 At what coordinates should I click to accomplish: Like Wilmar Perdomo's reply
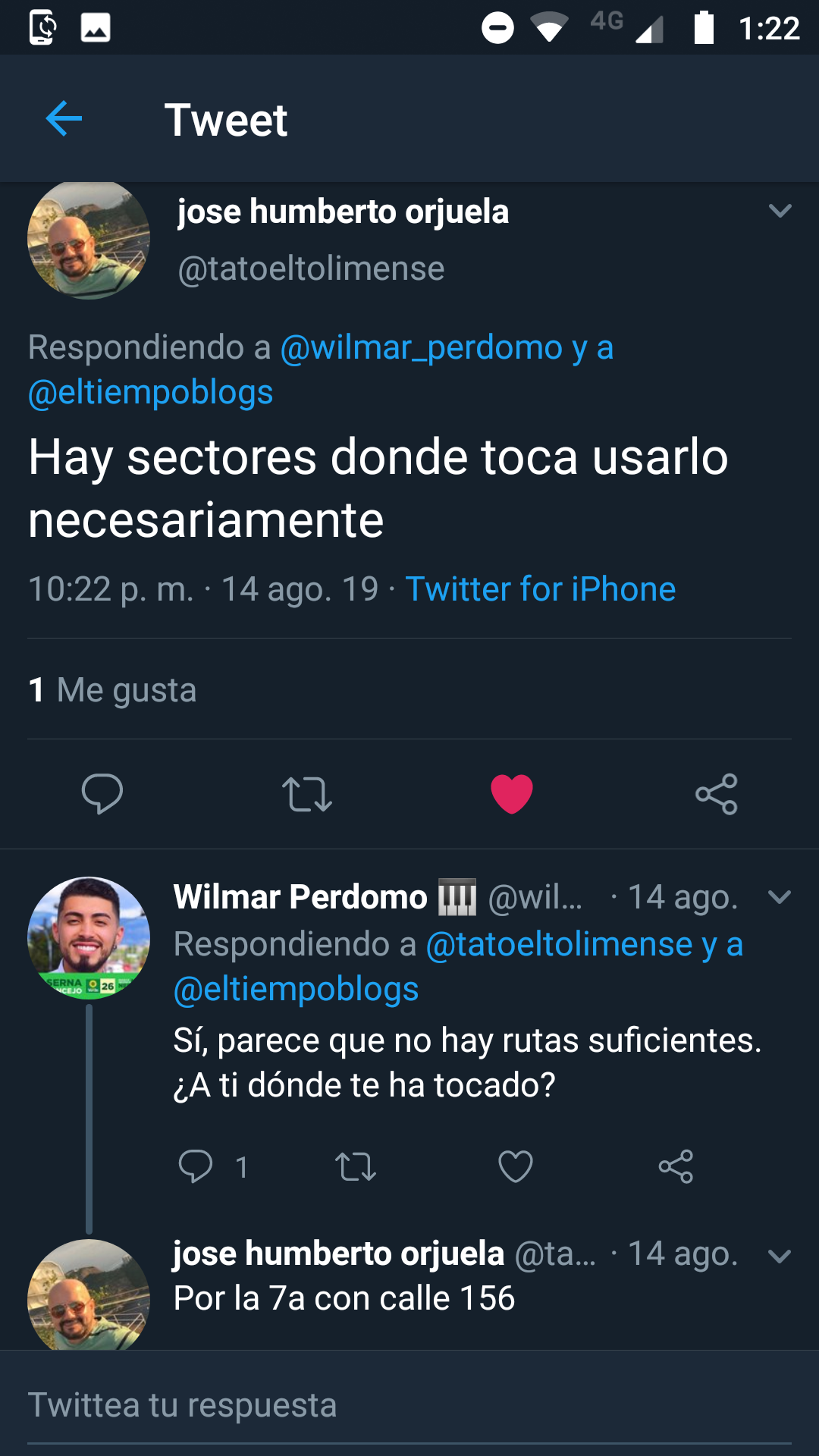pos(516,1166)
